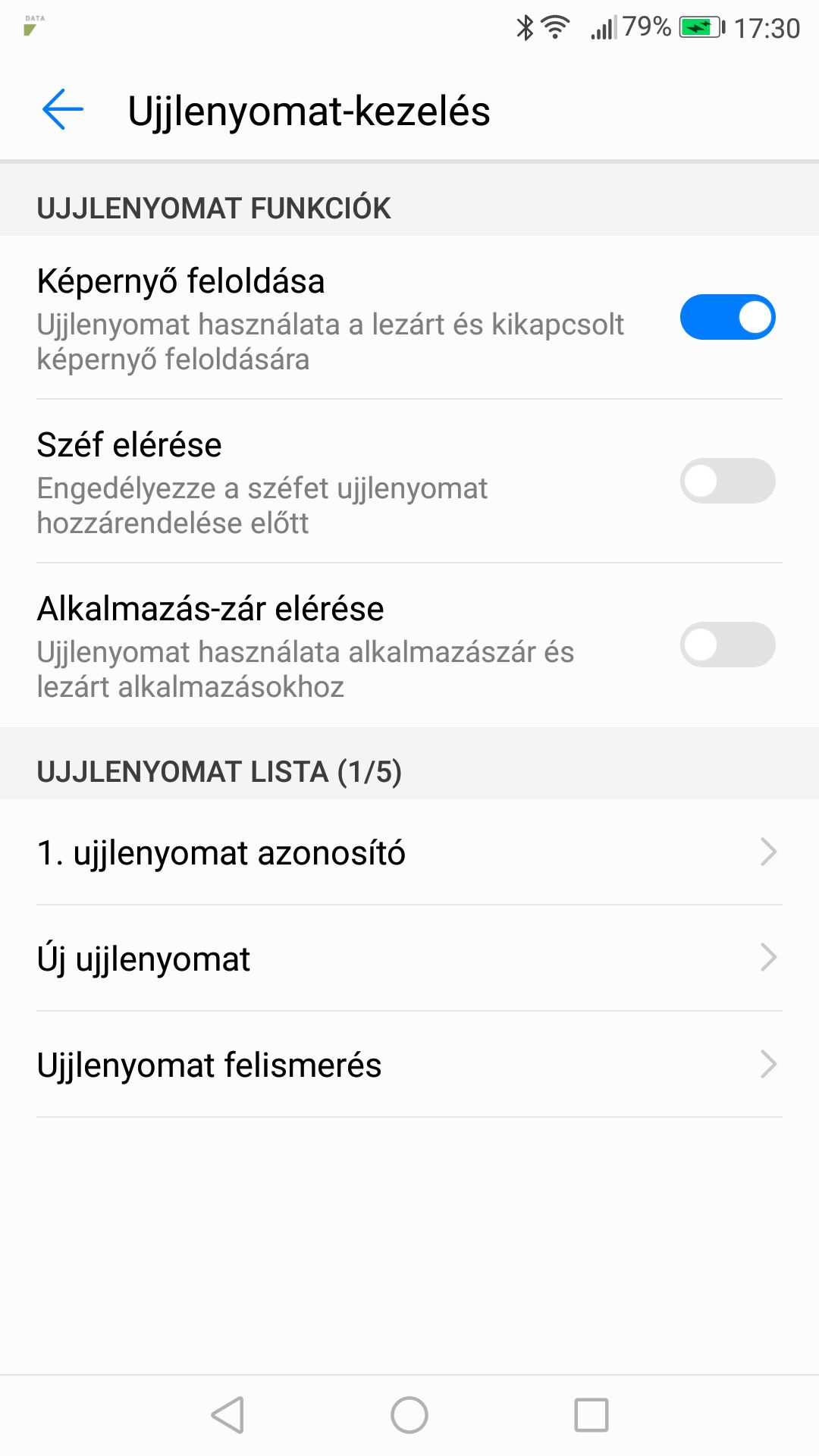Image resolution: width=819 pixels, height=1456 pixels.
Task: Open Ujjlenyomat felismerés
Action: pos(409,1065)
